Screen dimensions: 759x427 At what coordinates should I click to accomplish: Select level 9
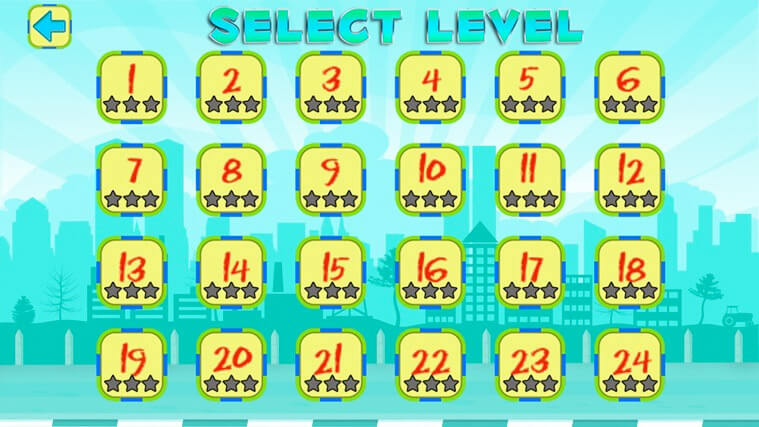click(x=331, y=180)
